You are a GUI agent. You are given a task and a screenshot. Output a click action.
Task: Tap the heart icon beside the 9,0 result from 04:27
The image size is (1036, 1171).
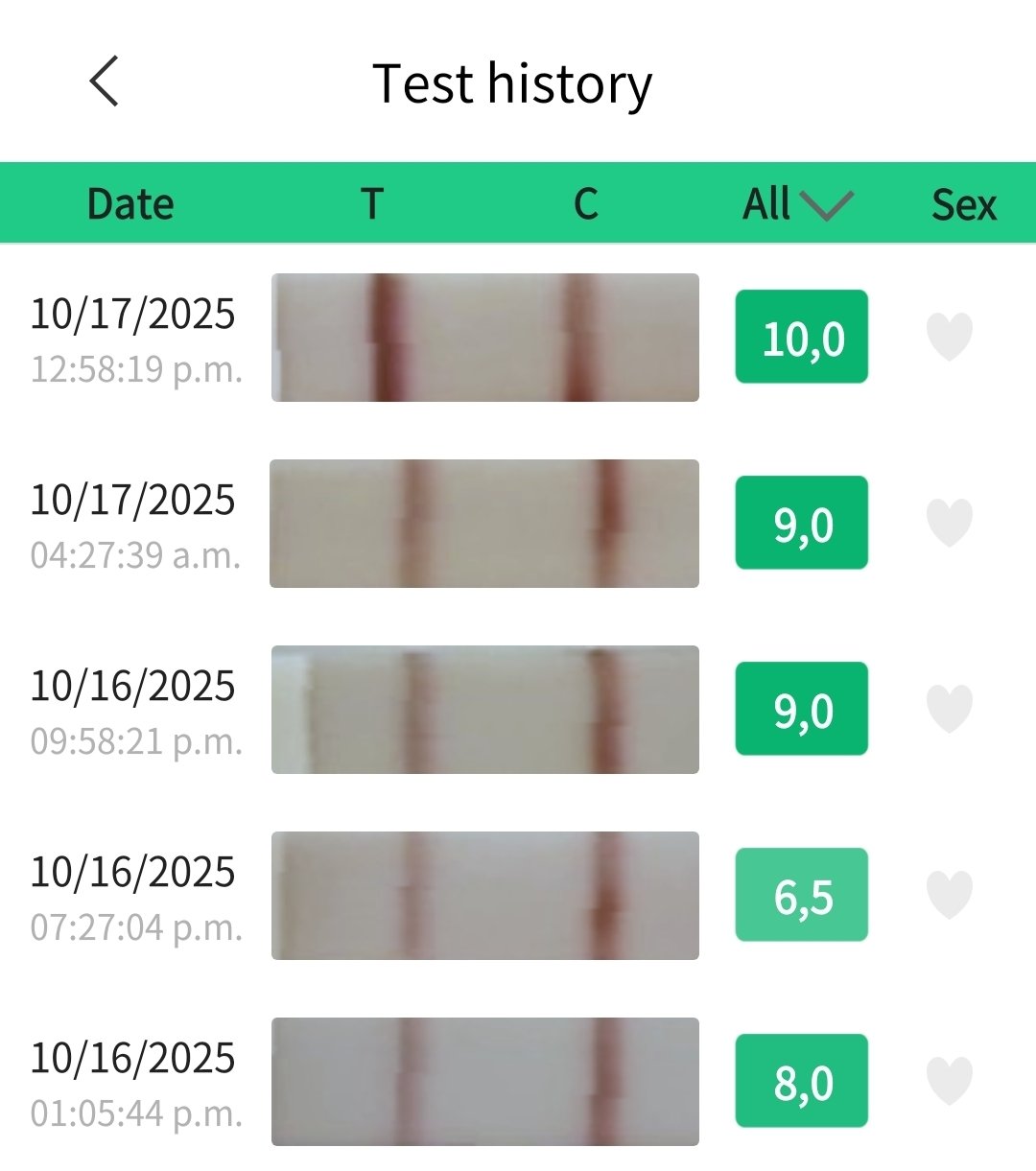949,523
